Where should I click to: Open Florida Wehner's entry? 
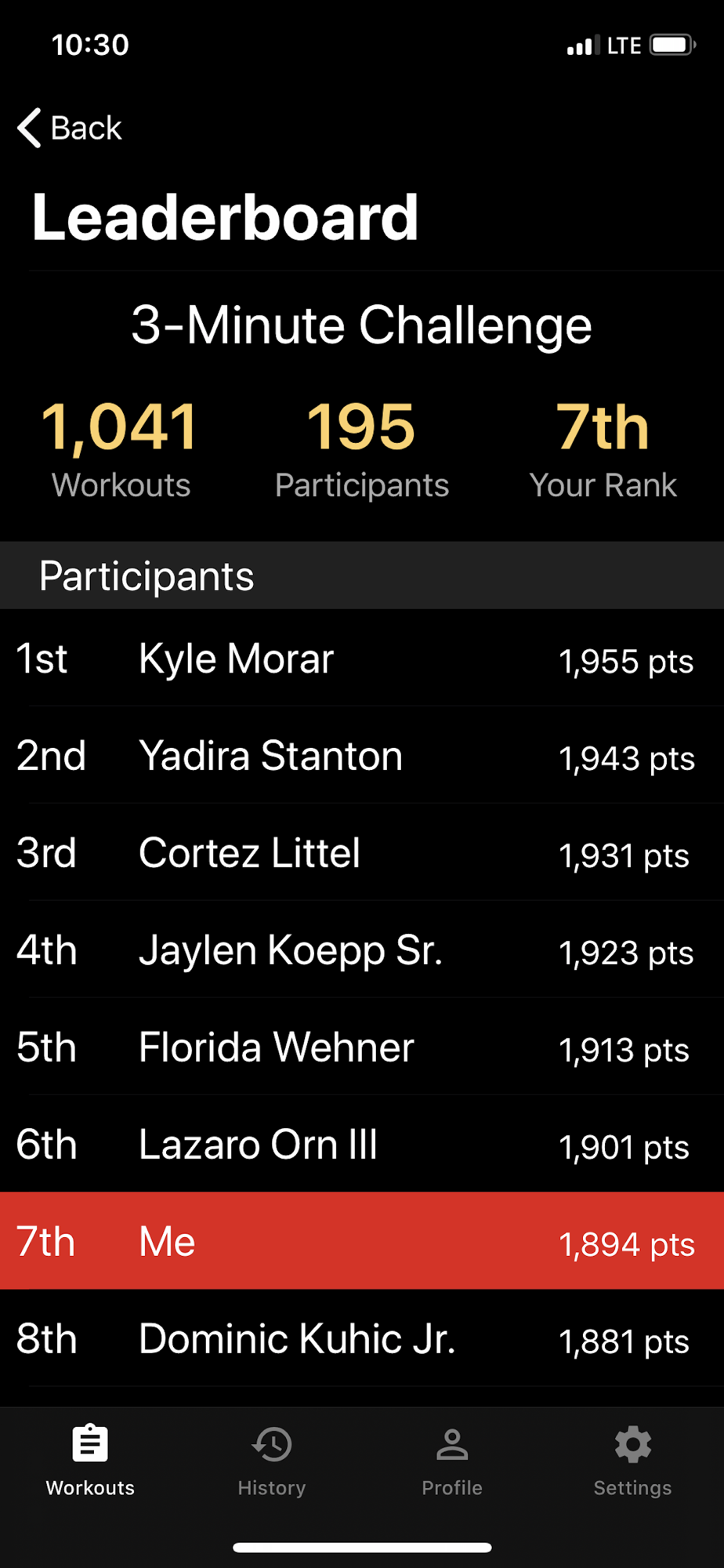[x=362, y=1047]
